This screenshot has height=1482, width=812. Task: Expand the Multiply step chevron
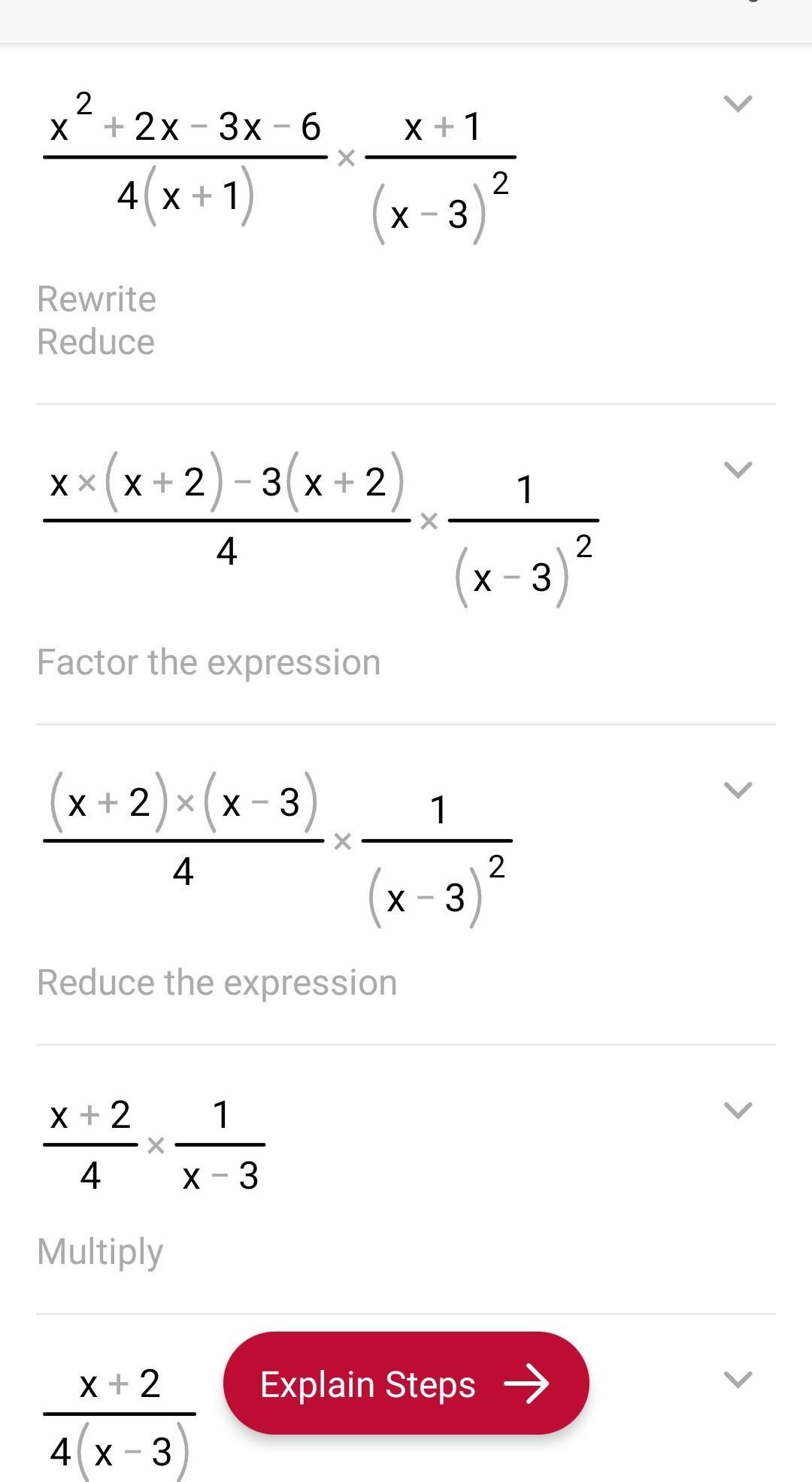tap(737, 1110)
